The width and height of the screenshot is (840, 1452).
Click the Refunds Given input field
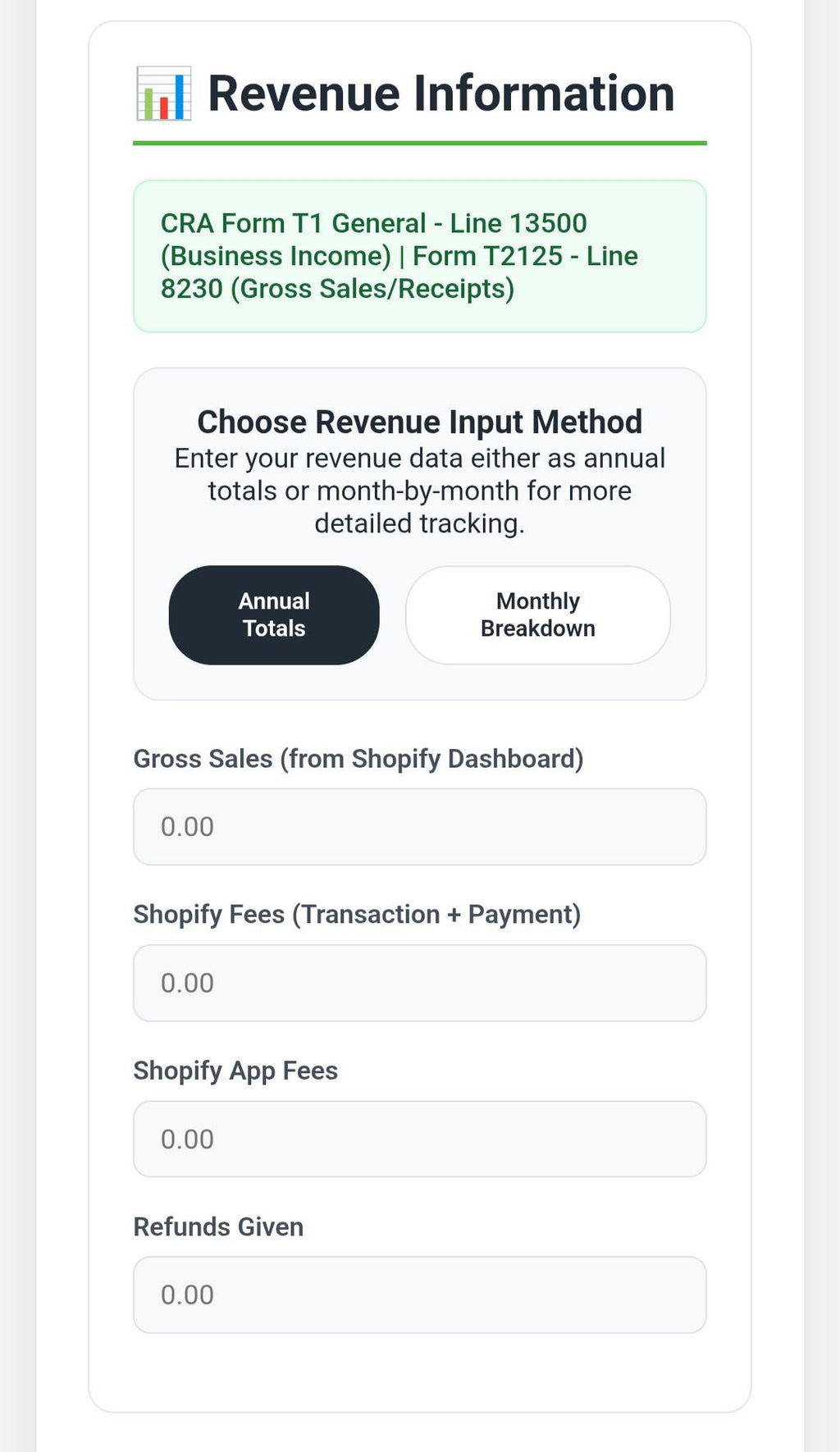pos(419,1294)
